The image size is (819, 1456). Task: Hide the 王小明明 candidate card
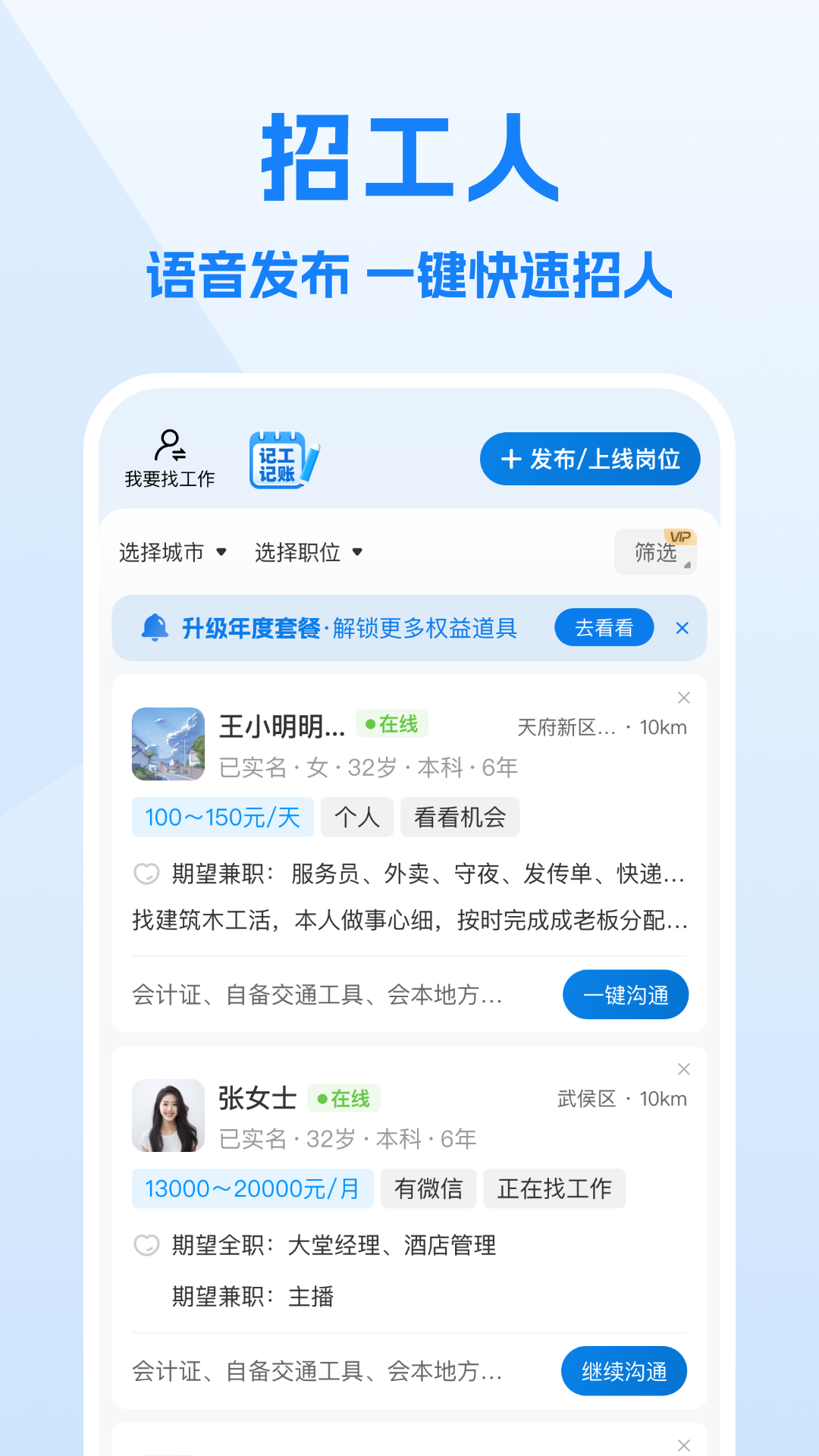click(684, 698)
